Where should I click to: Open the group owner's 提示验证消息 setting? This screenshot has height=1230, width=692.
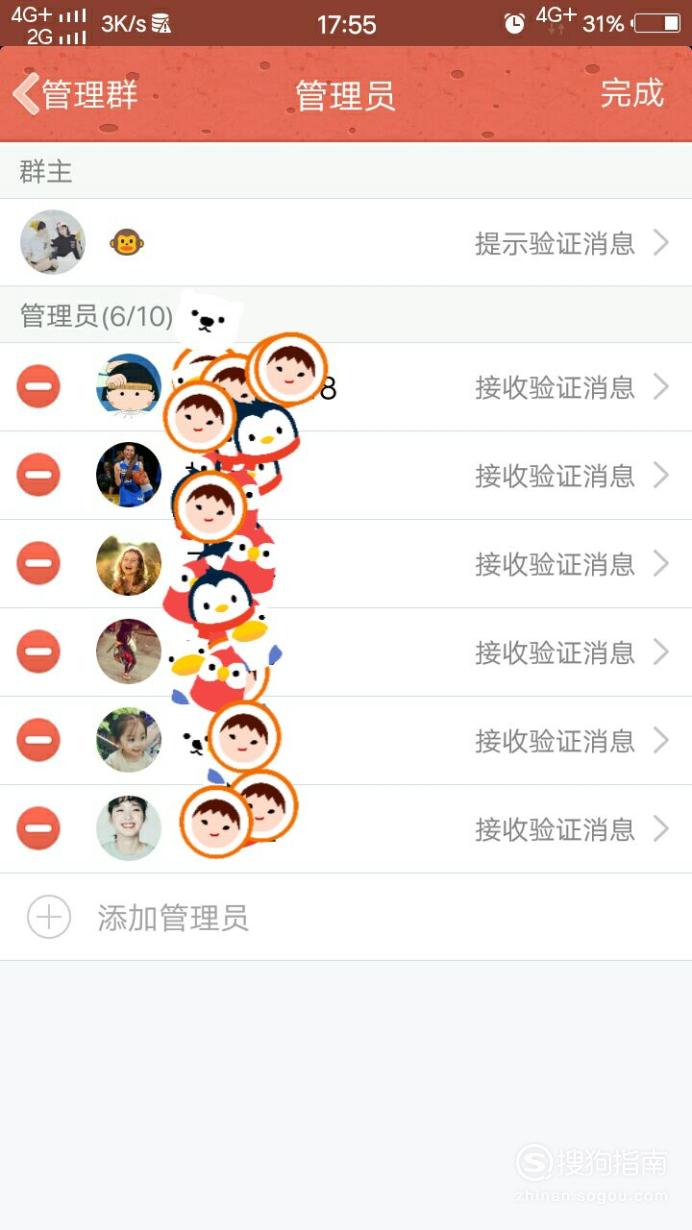pos(571,243)
